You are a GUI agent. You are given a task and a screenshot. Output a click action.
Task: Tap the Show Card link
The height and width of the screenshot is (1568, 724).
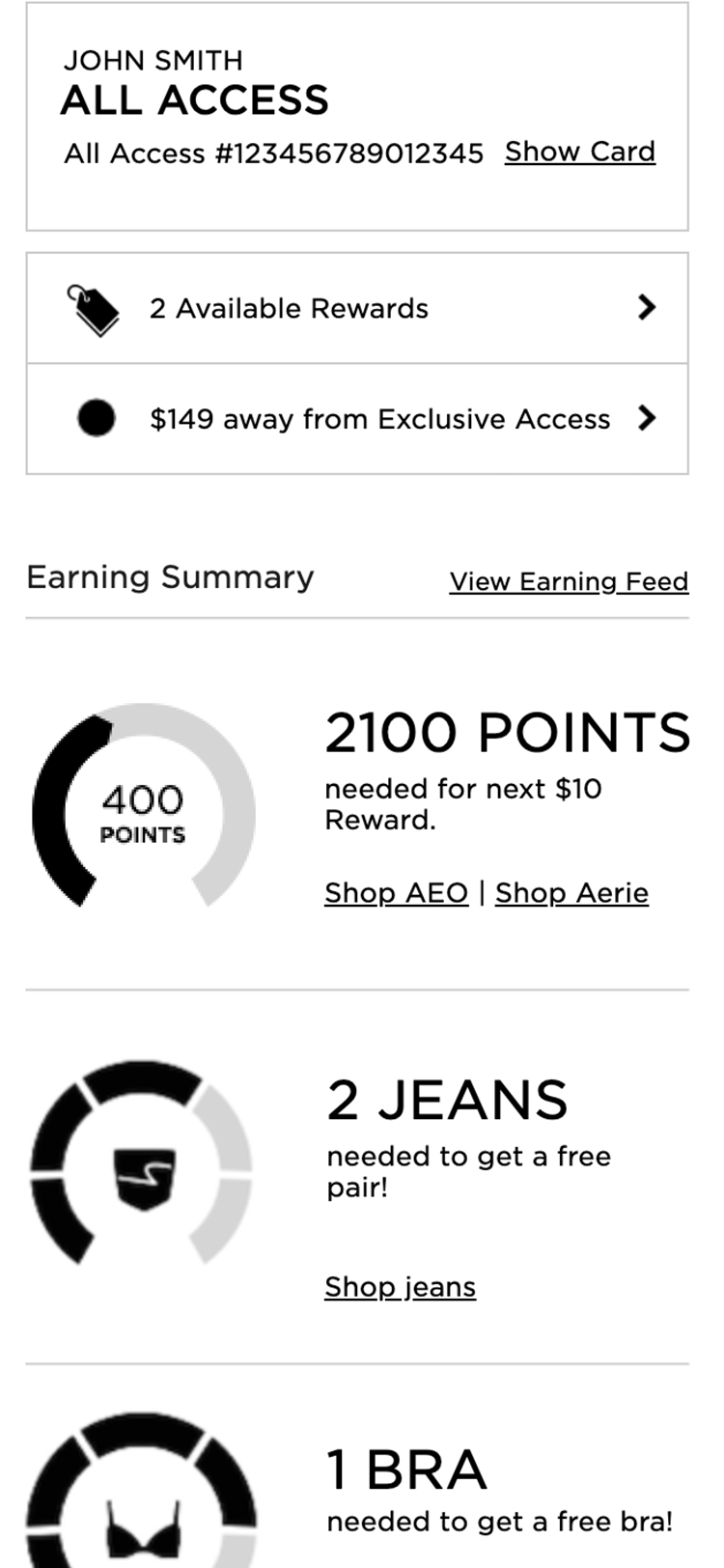pyautogui.click(x=579, y=152)
